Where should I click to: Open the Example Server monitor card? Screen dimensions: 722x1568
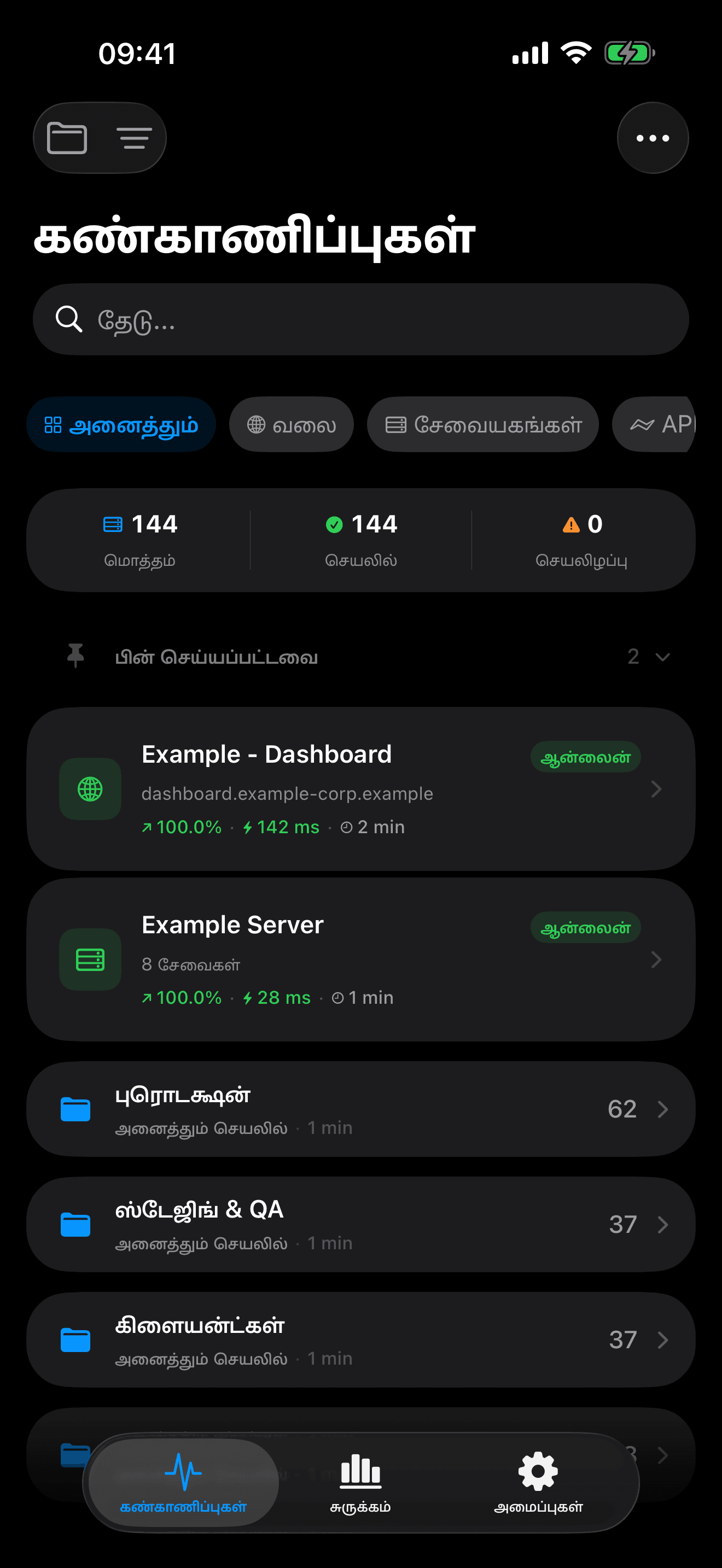tap(360, 959)
